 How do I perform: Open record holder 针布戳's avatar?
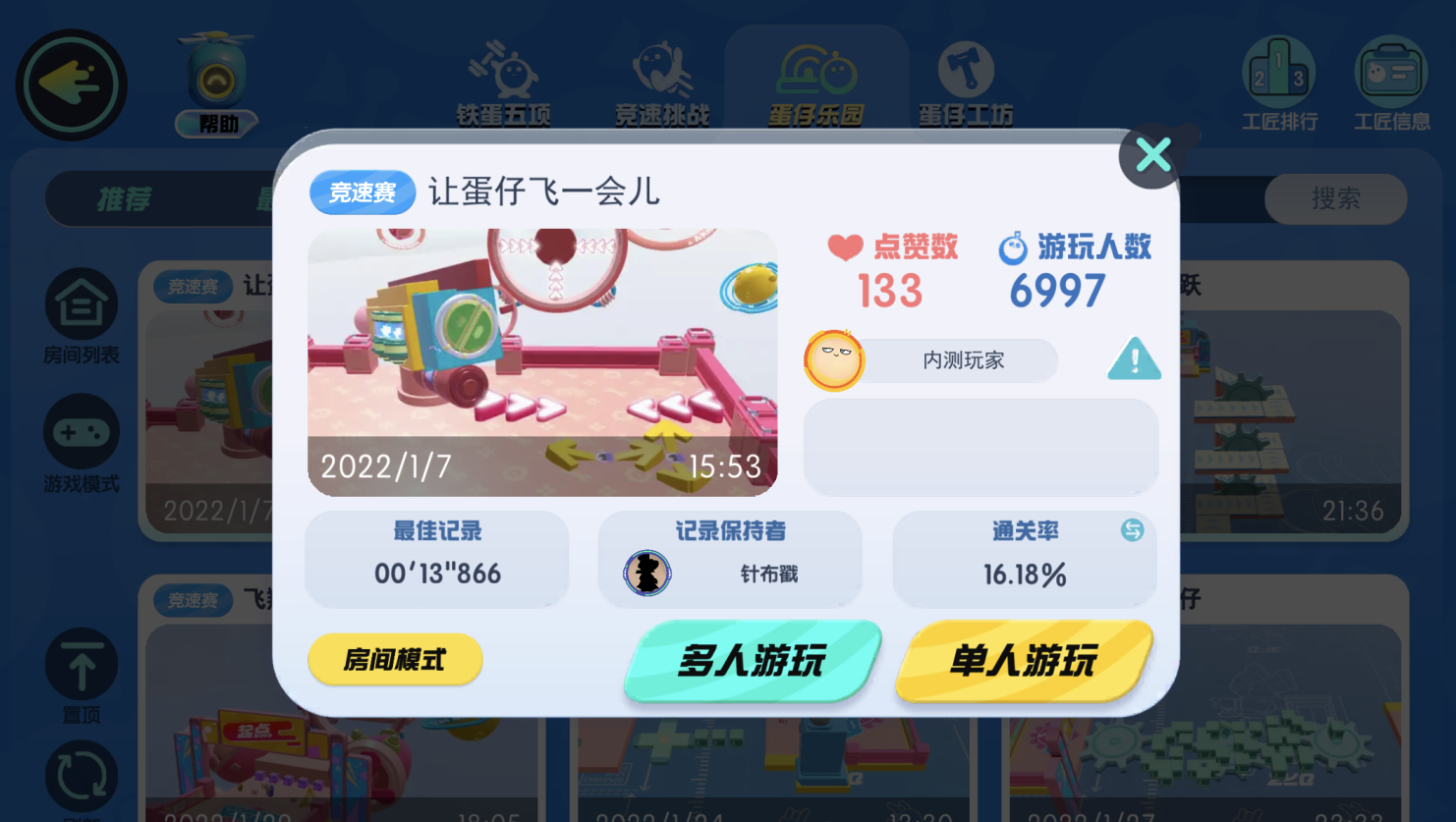coord(647,574)
